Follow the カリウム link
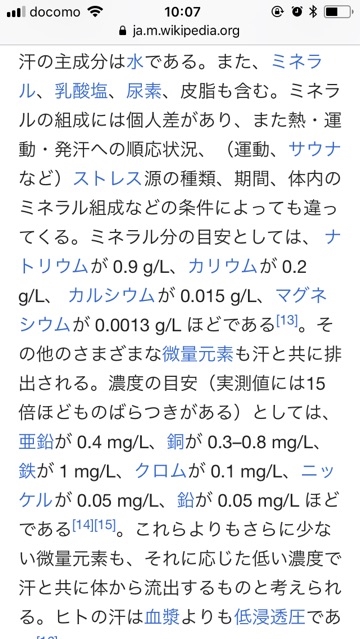The height and width of the screenshot is (639, 360). [223, 267]
